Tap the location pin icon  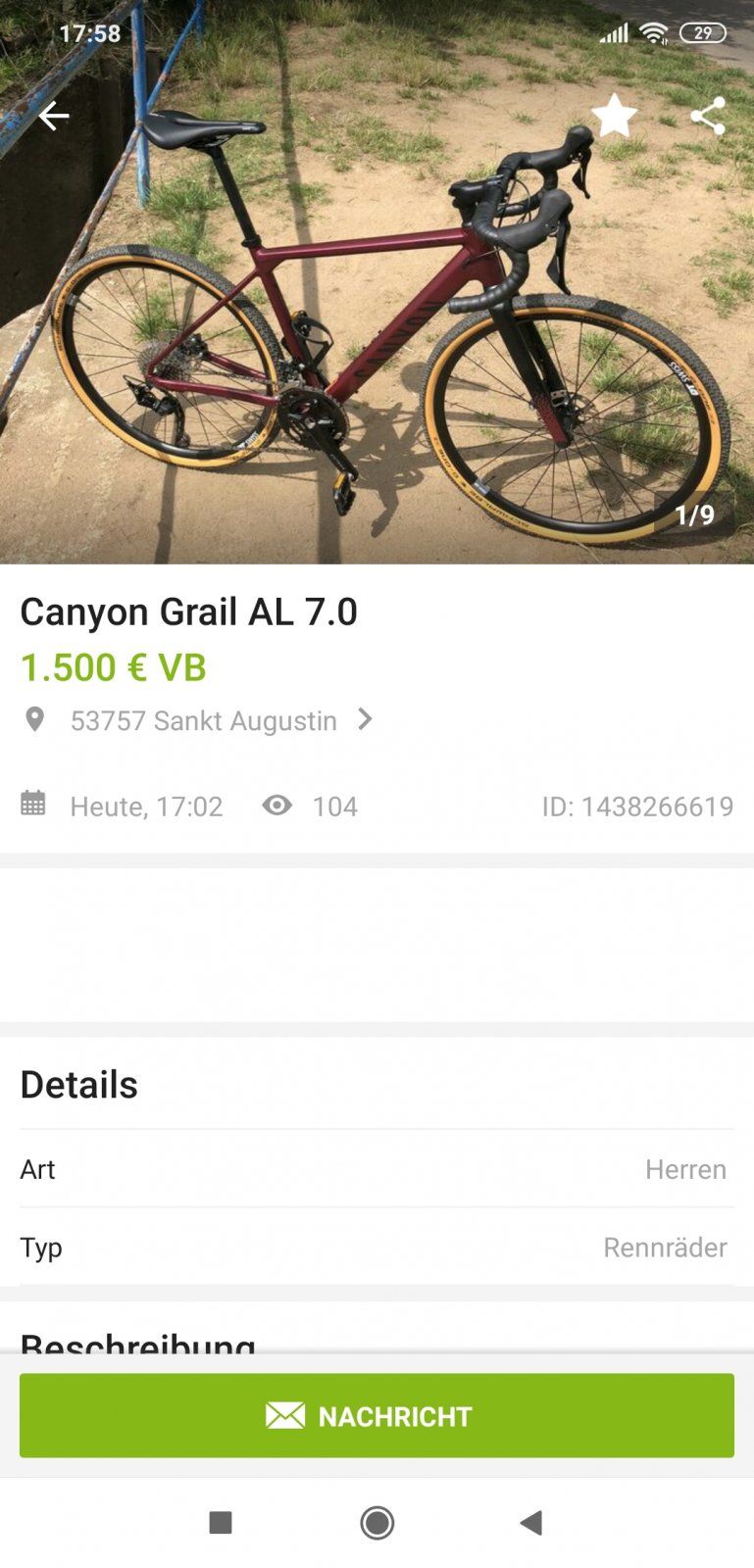(35, 720)
